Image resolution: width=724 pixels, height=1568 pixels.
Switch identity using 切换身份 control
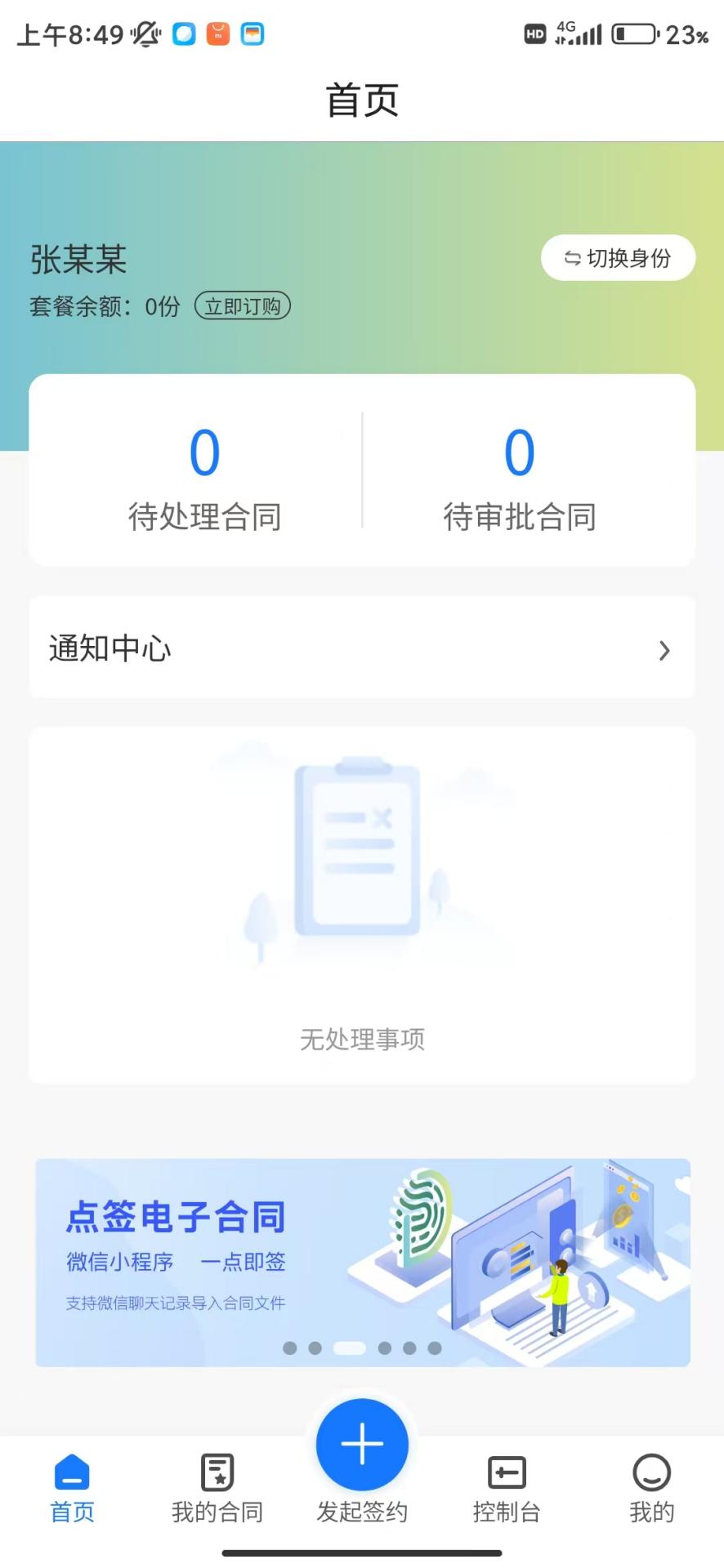pyautogui.click(x=618, y=257)
